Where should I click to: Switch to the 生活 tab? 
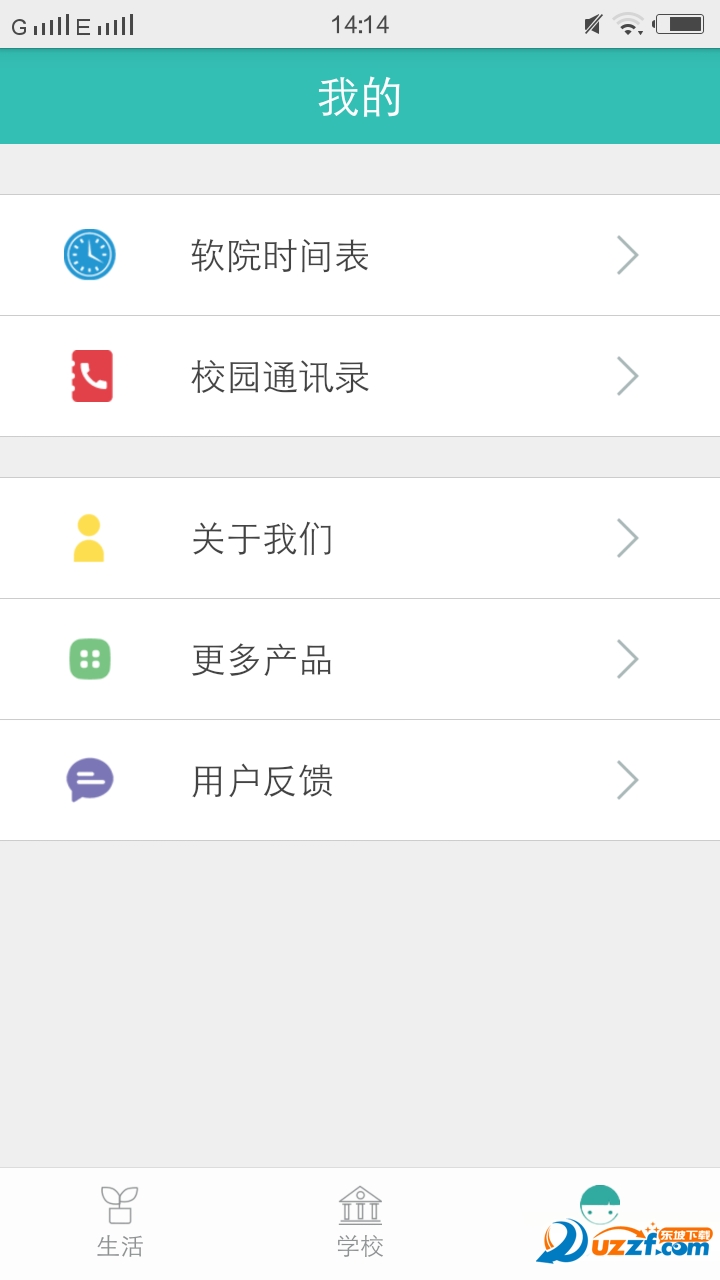pyautogui.click(x=120, y=1220)
